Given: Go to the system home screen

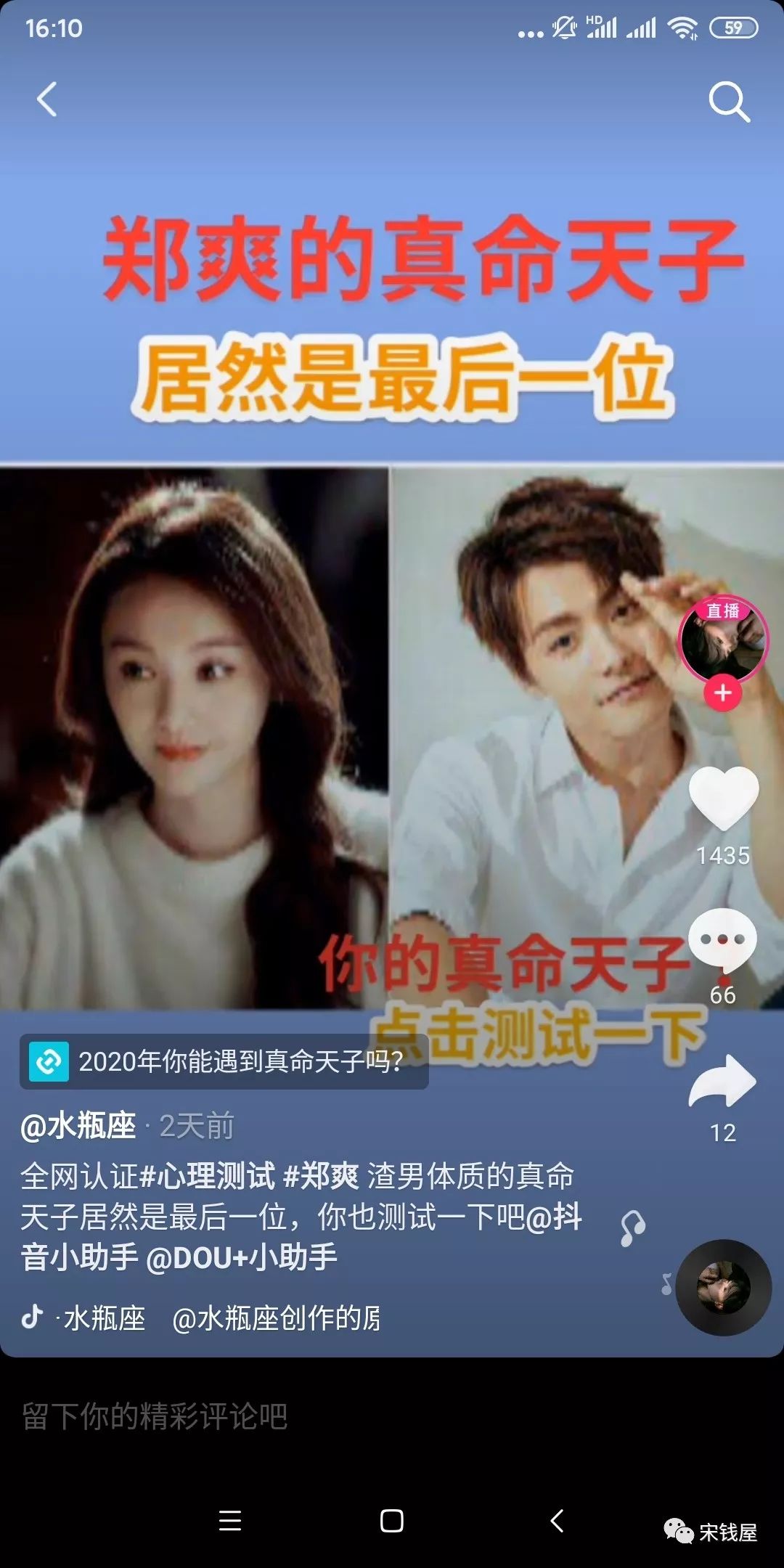Looking at the screenshot, I should pyautogui.click(x=392, y=1521).
